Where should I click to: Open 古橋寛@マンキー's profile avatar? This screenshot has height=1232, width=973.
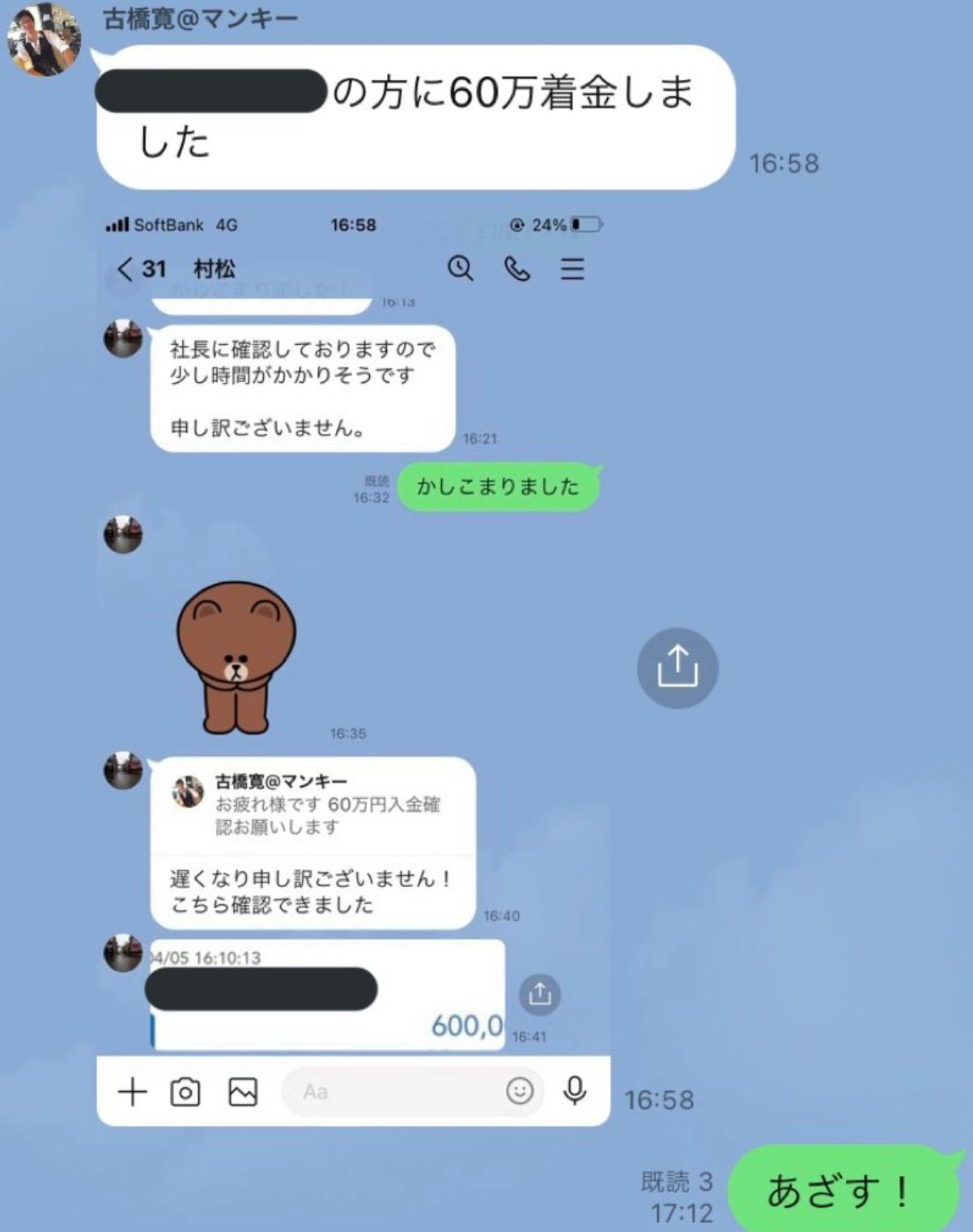click(43, 39)
